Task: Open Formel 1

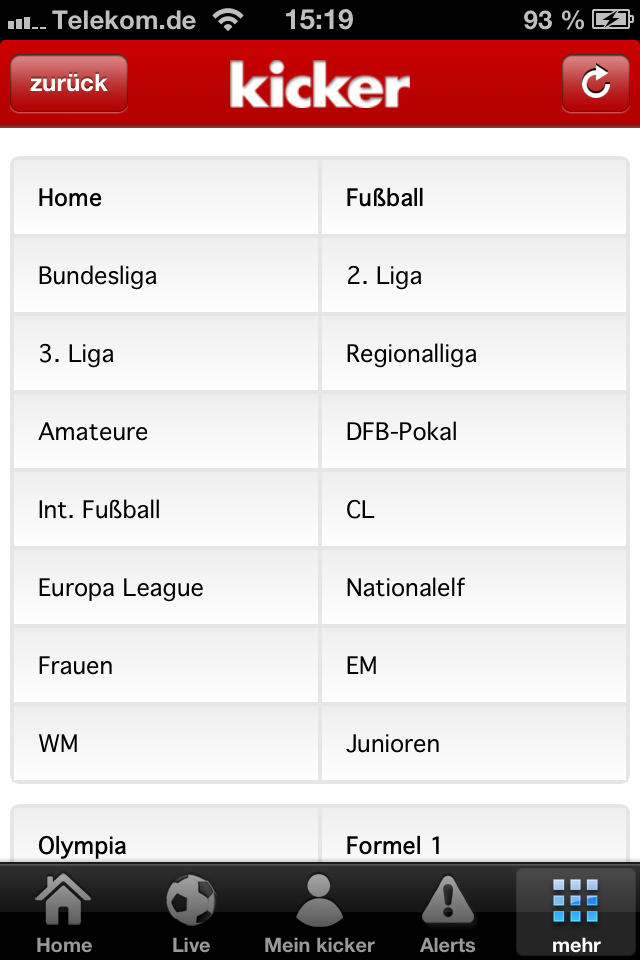Action: [474, 840]
